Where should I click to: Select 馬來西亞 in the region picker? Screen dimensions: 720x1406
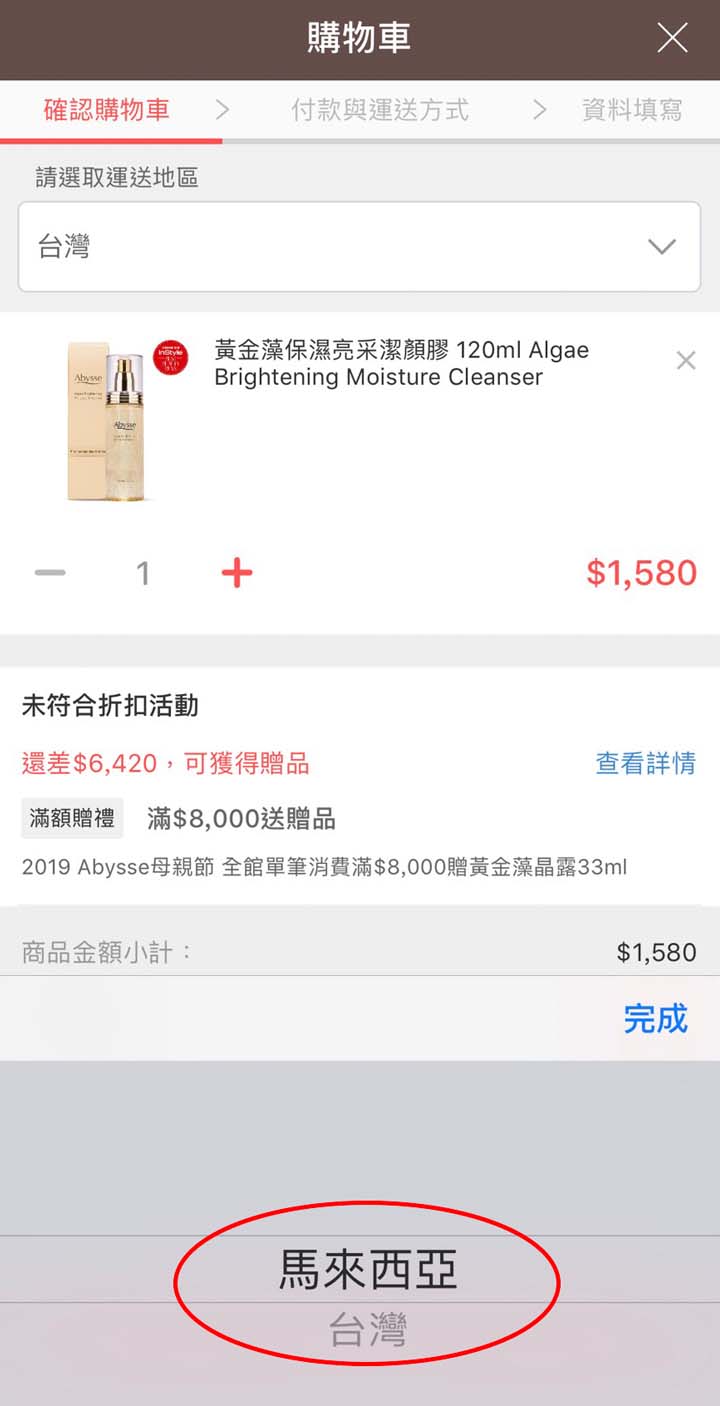[367, 1270]
